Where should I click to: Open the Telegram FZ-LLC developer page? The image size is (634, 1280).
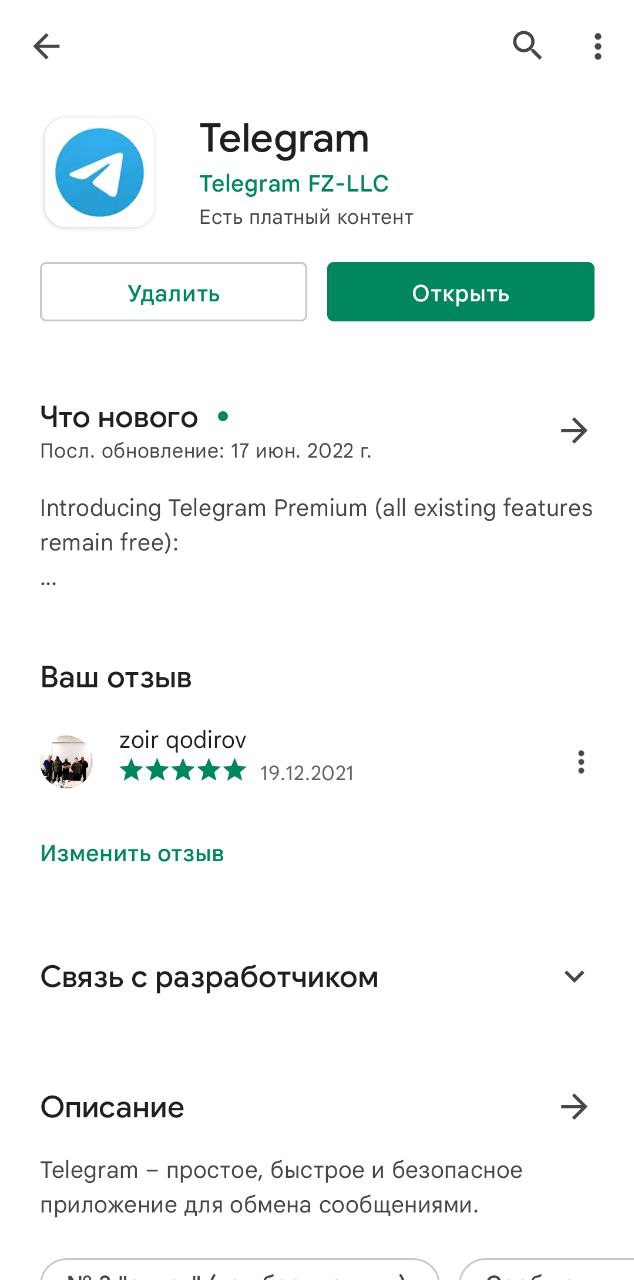pos(293,184)
